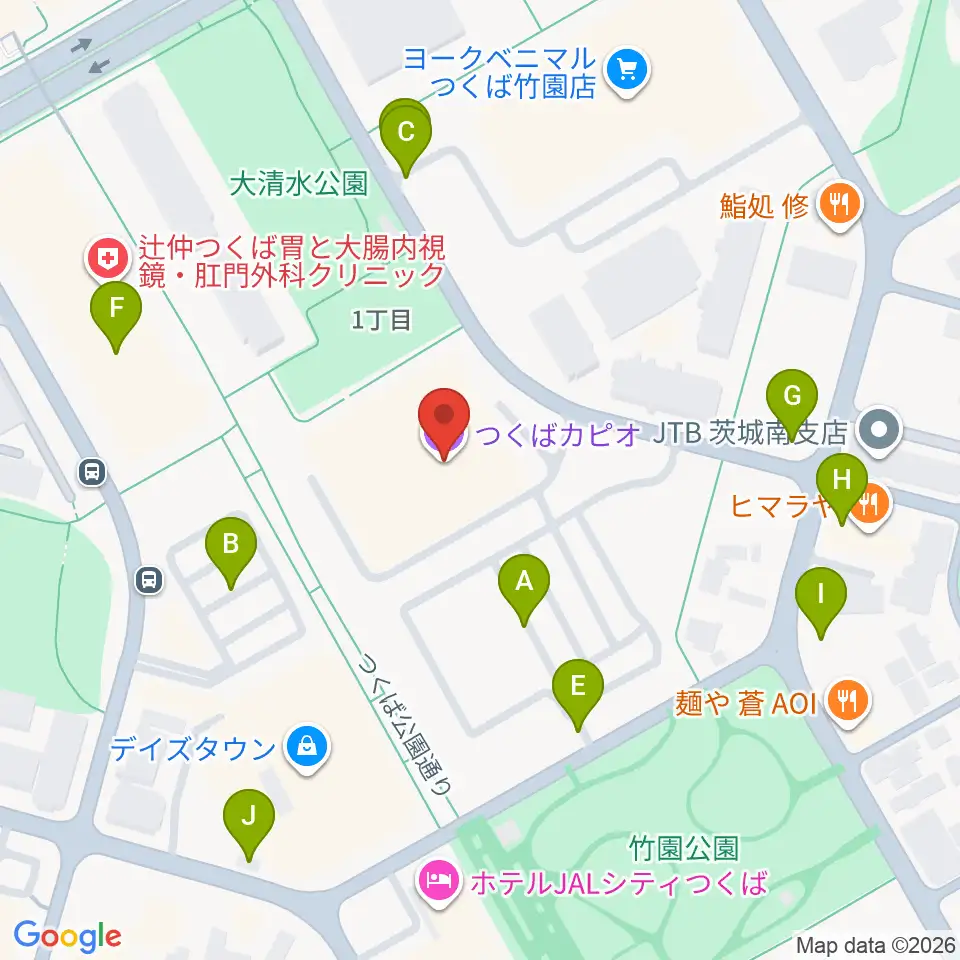
Task: Select the 鮨処 修 restaurant pin
Action: tap(840, 206)
